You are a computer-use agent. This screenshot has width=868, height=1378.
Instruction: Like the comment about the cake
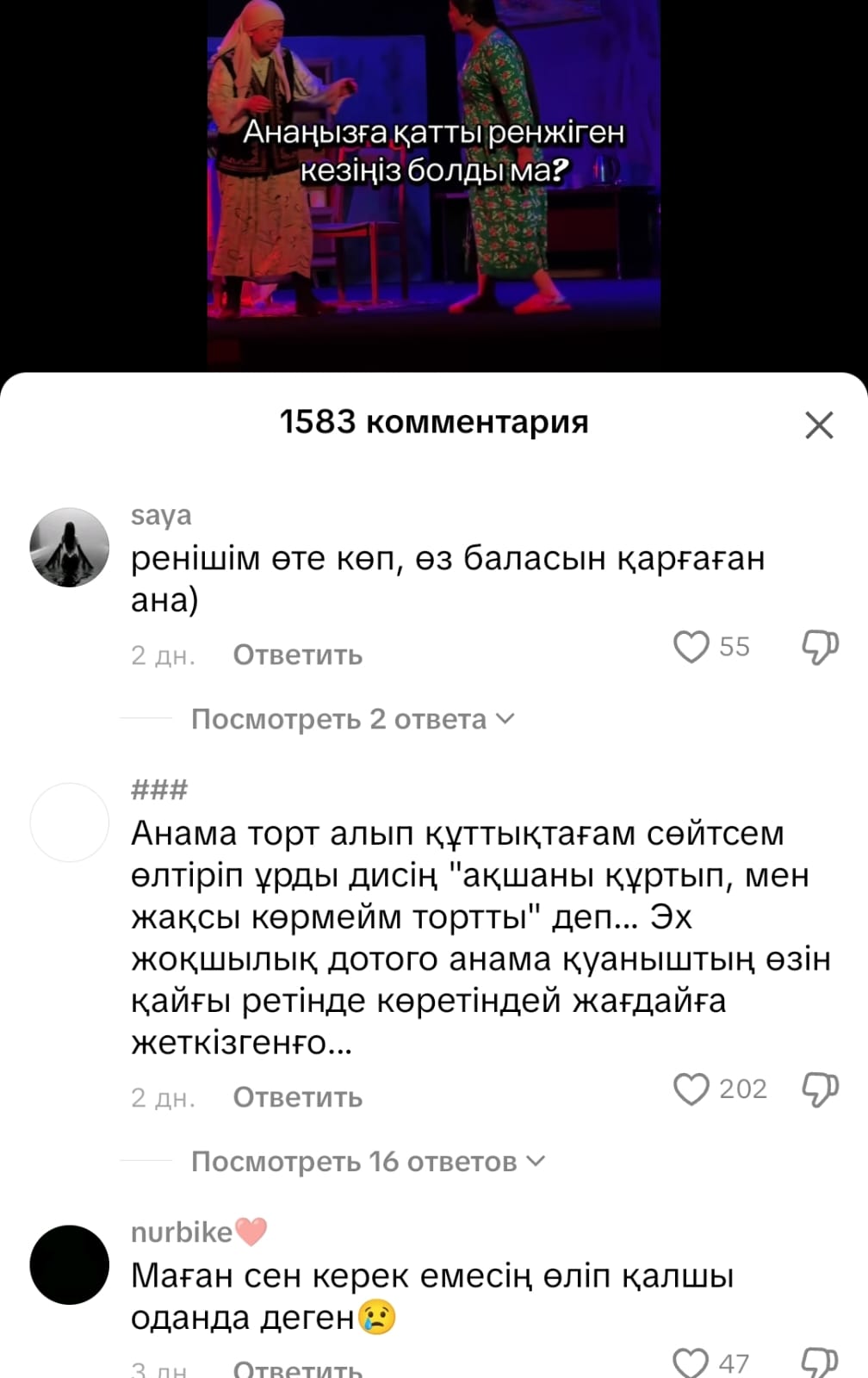[x=691, y=1089]
